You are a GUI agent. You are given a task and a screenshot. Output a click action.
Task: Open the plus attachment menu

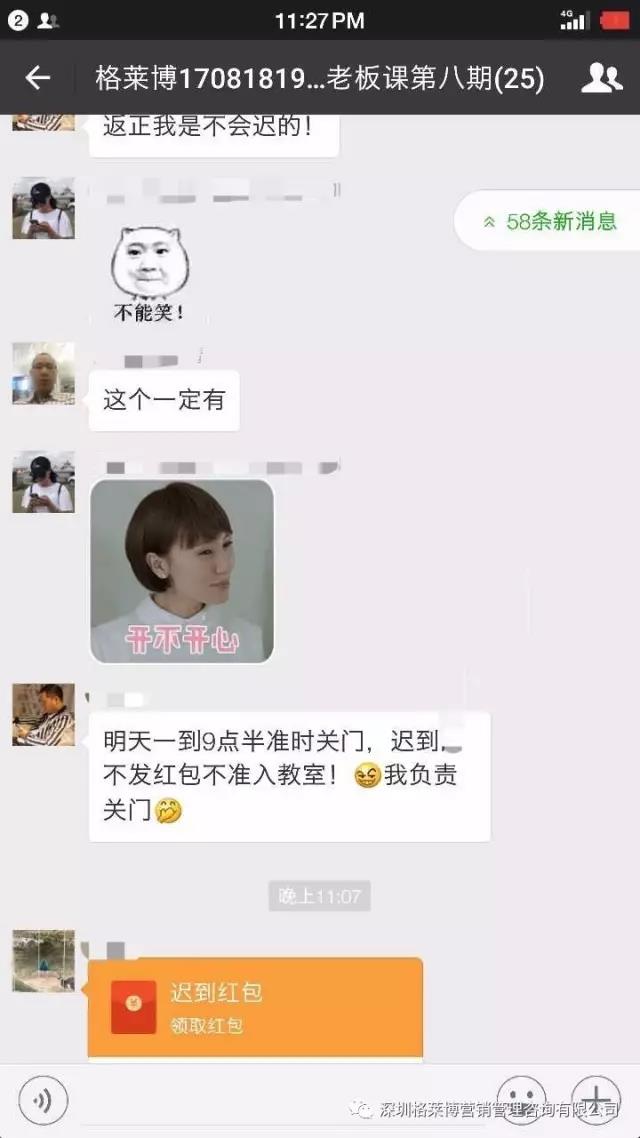point(596,1098)
